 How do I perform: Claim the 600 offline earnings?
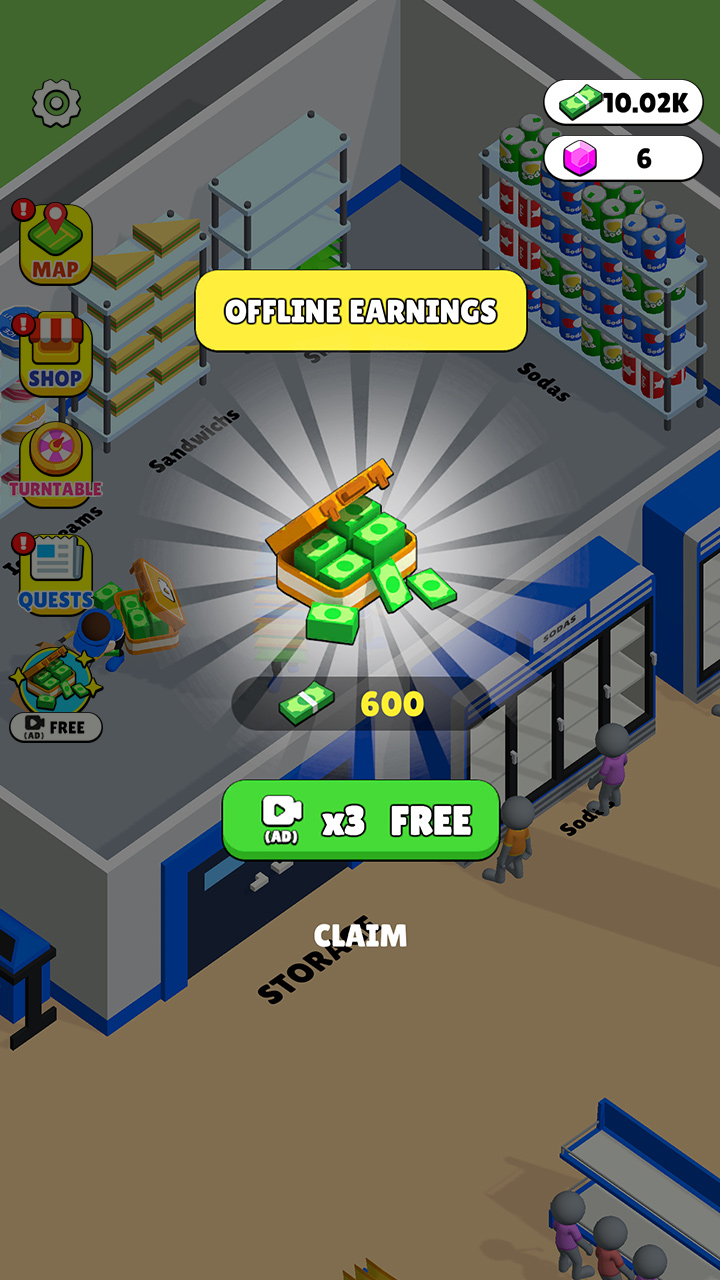pos(360,936)
